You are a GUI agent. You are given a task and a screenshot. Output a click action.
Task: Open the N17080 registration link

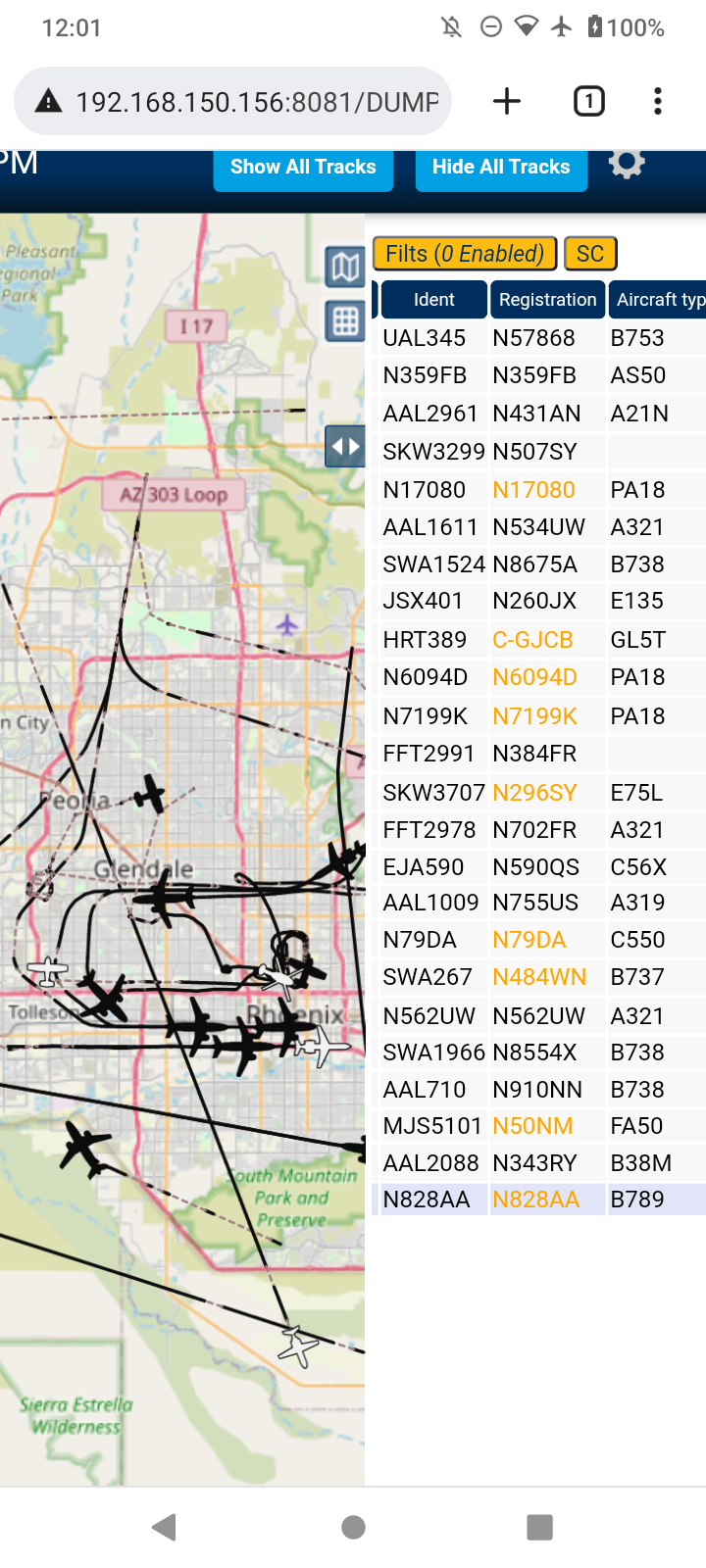533,490
